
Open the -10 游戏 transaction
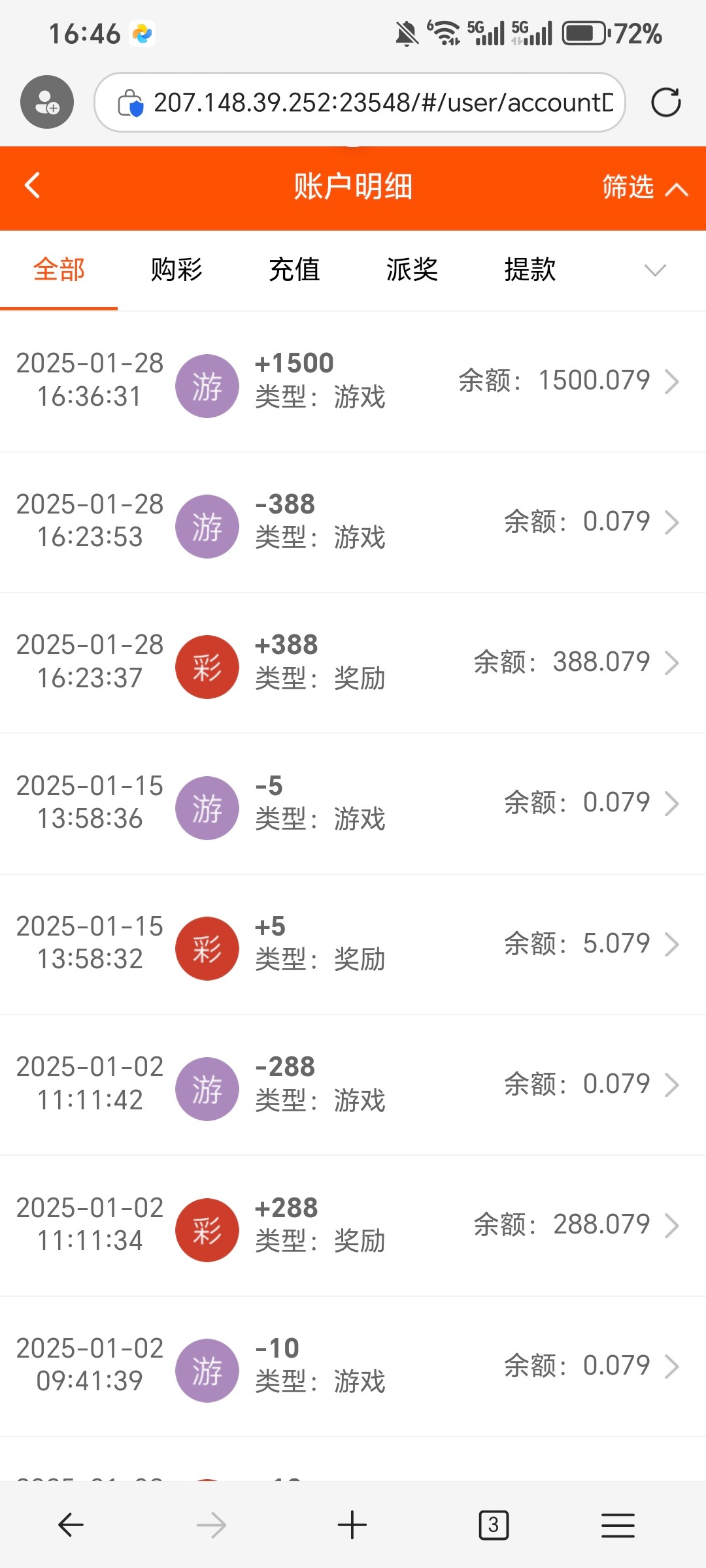point(353,1365)
